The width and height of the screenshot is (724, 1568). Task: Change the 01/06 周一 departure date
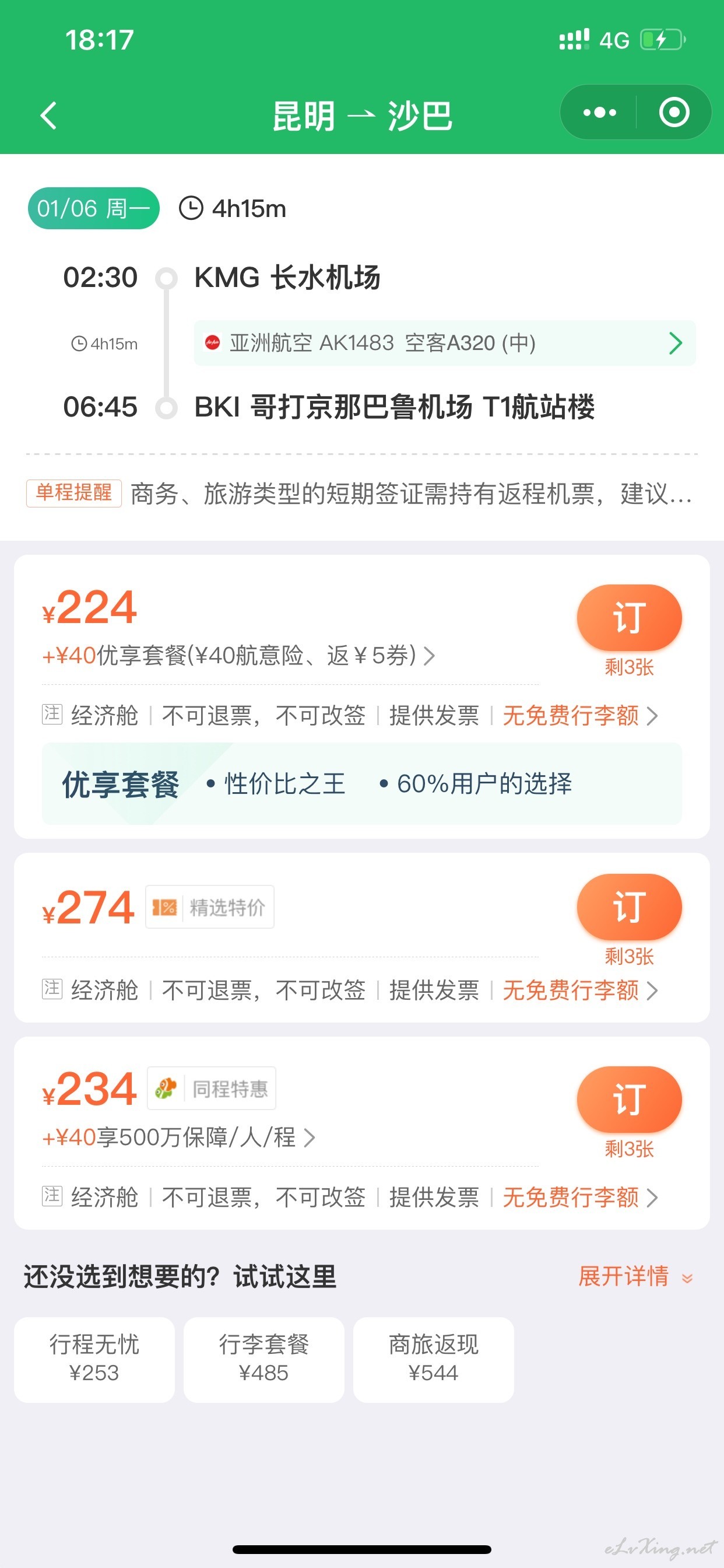(94, 208)
